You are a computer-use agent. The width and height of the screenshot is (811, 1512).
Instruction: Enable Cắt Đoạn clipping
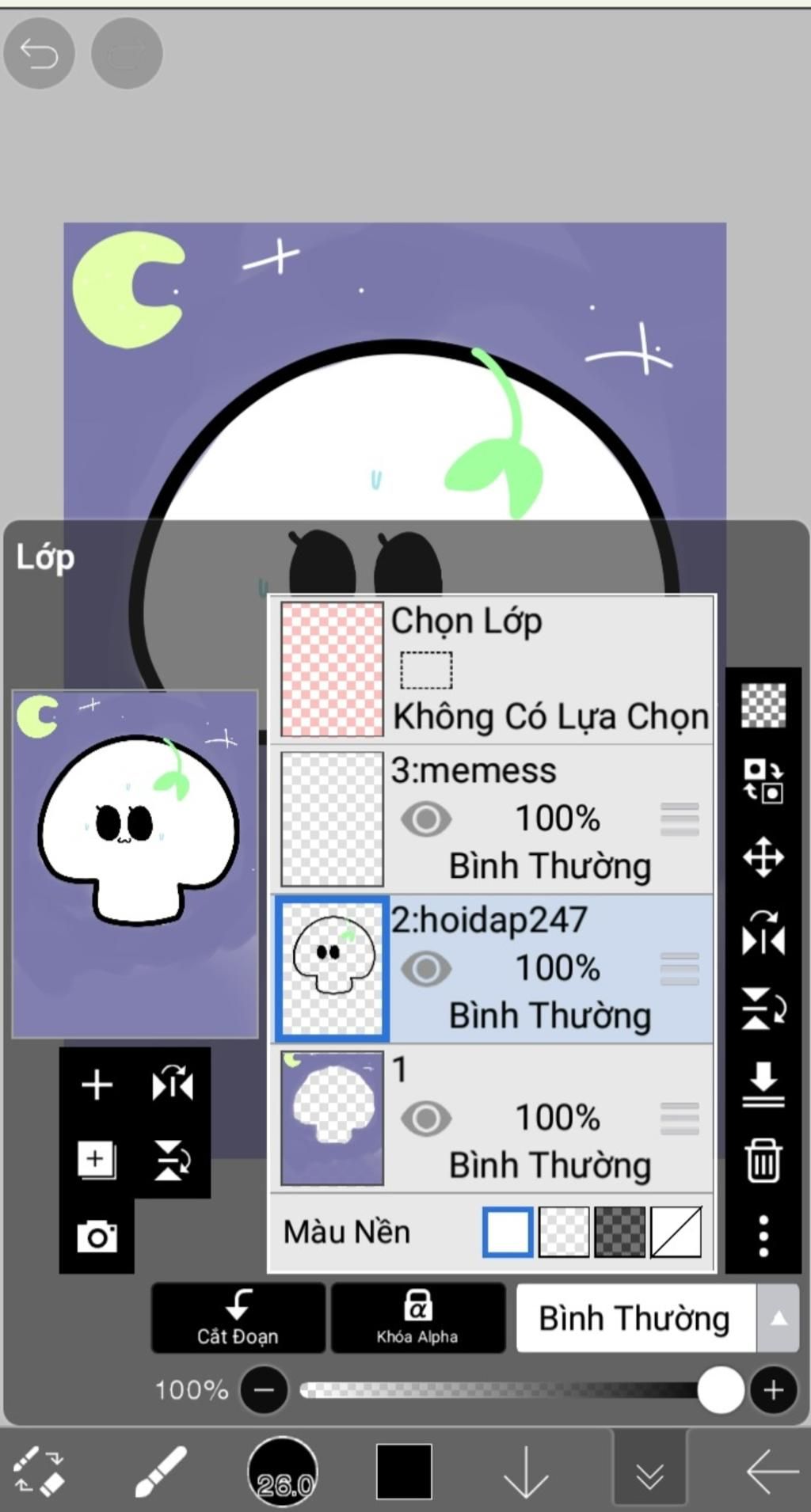pos(238,1318)
